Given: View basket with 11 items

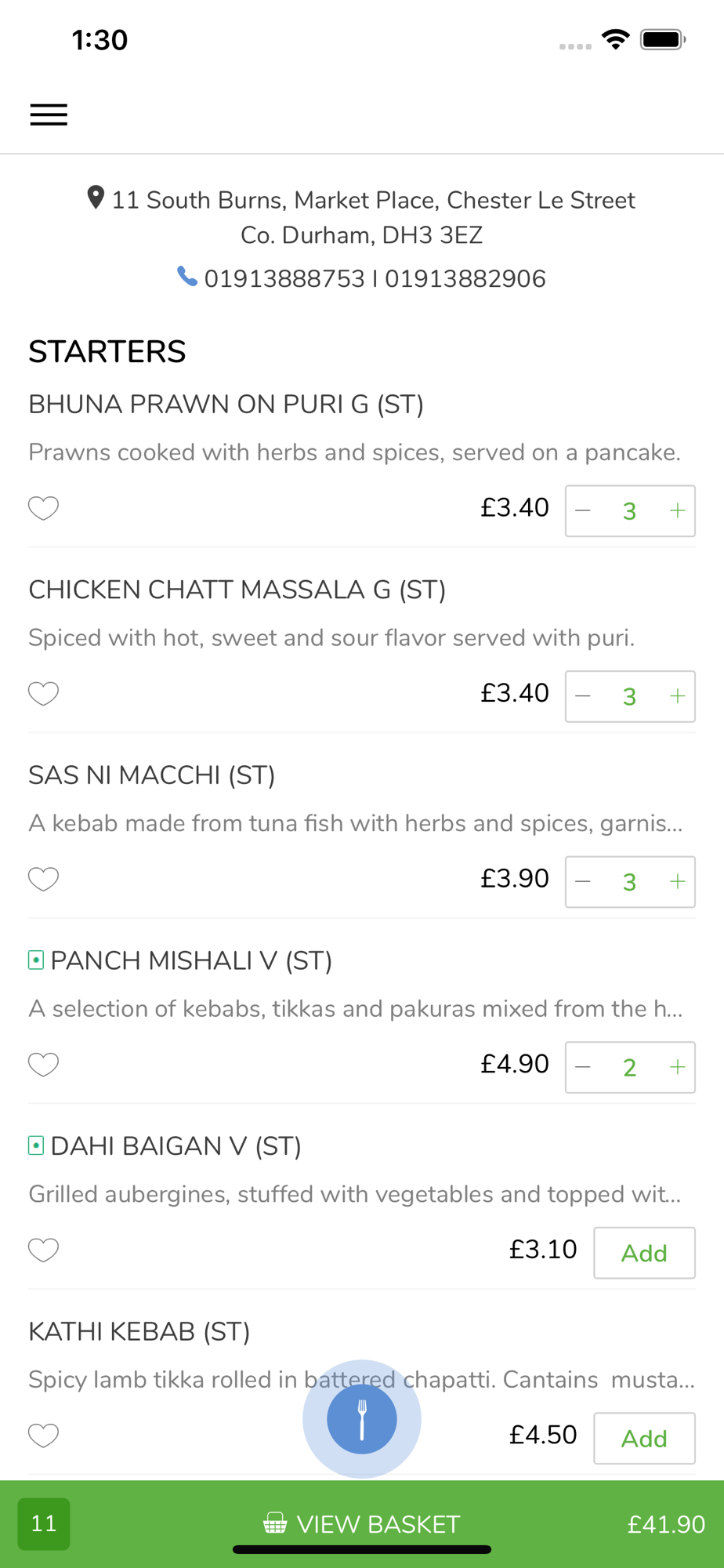Looking at the screenshot, I should tap(362, 1524).
